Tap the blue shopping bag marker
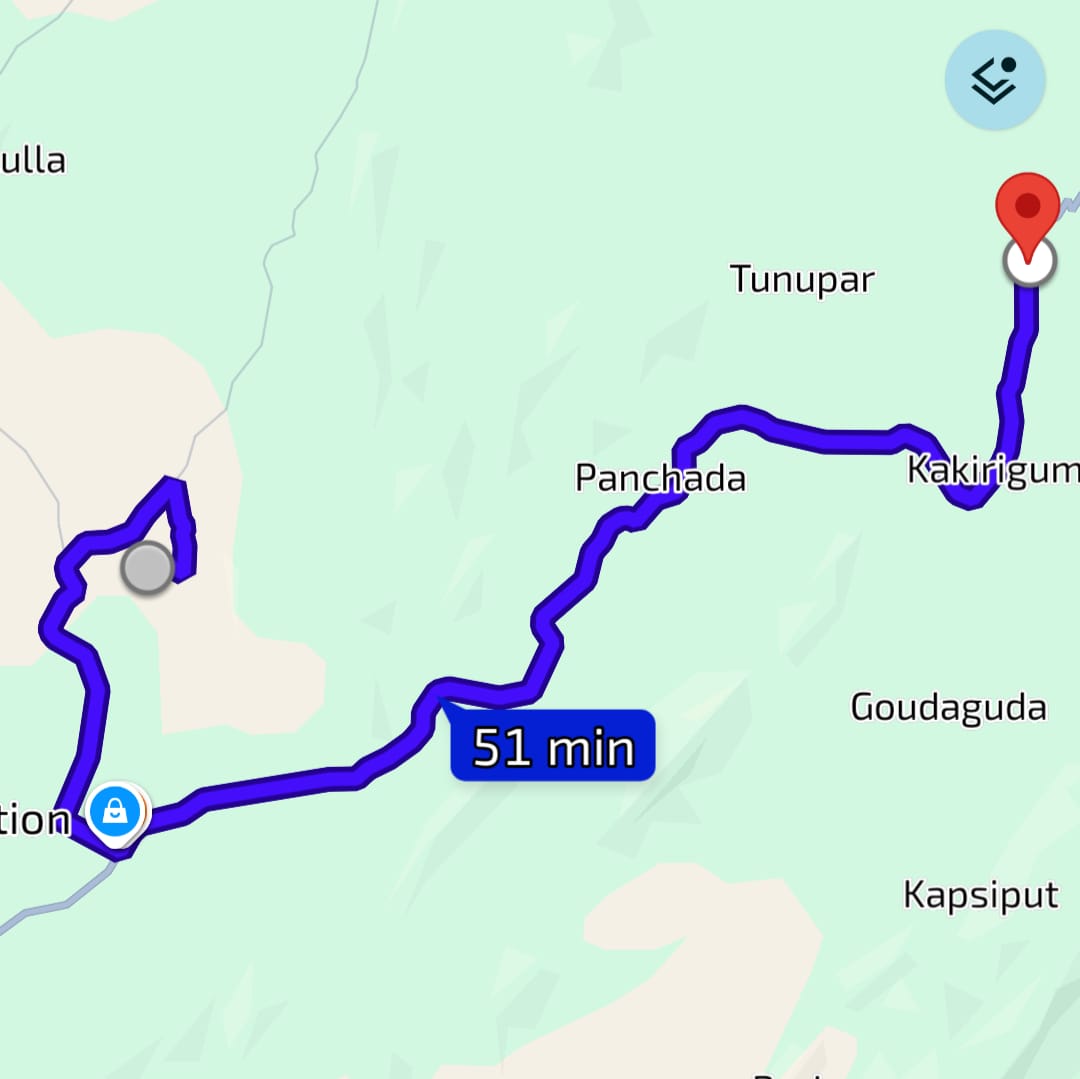 click(115, 811)
